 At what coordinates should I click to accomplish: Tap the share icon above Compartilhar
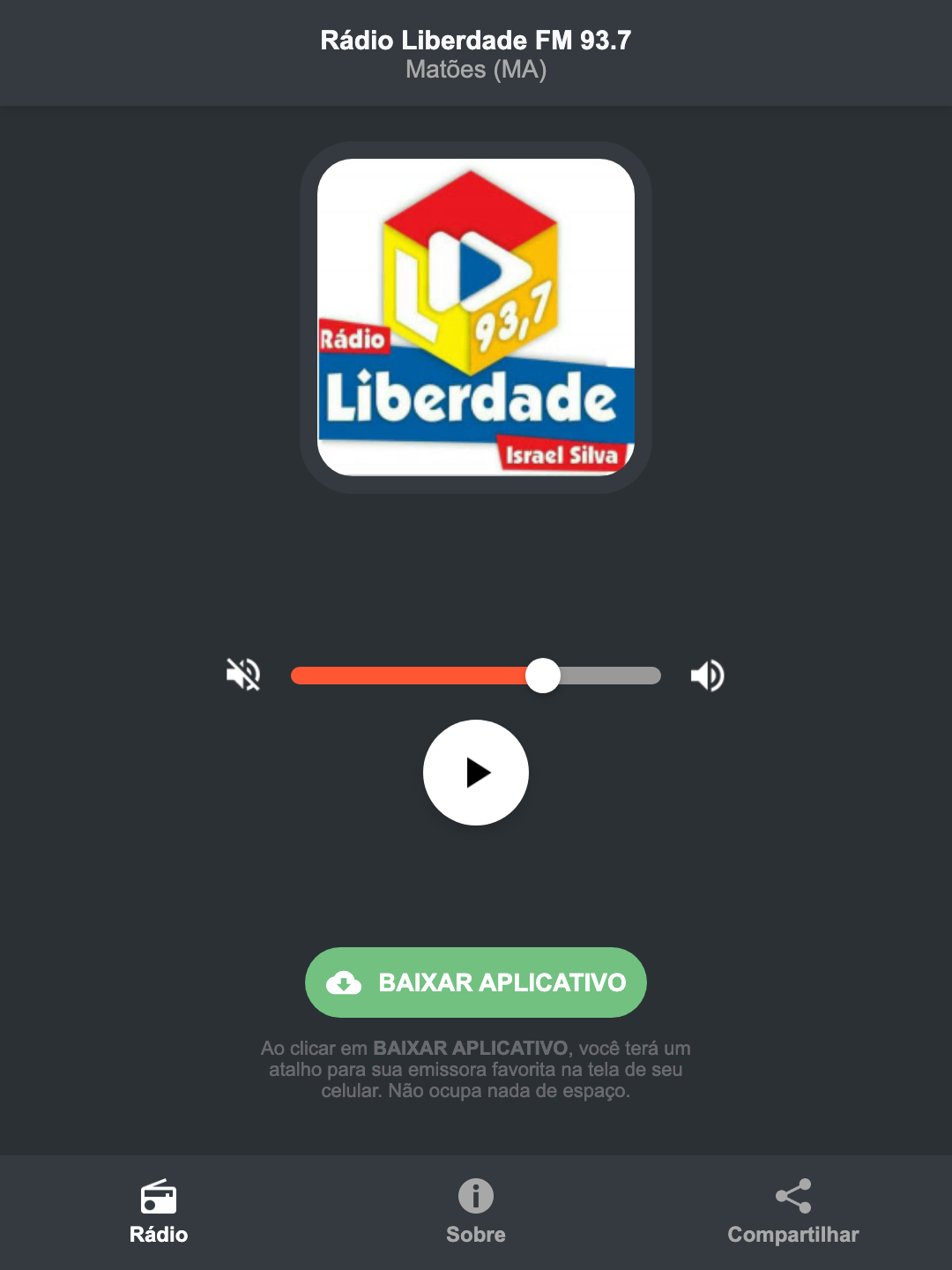pos(792,1198)
